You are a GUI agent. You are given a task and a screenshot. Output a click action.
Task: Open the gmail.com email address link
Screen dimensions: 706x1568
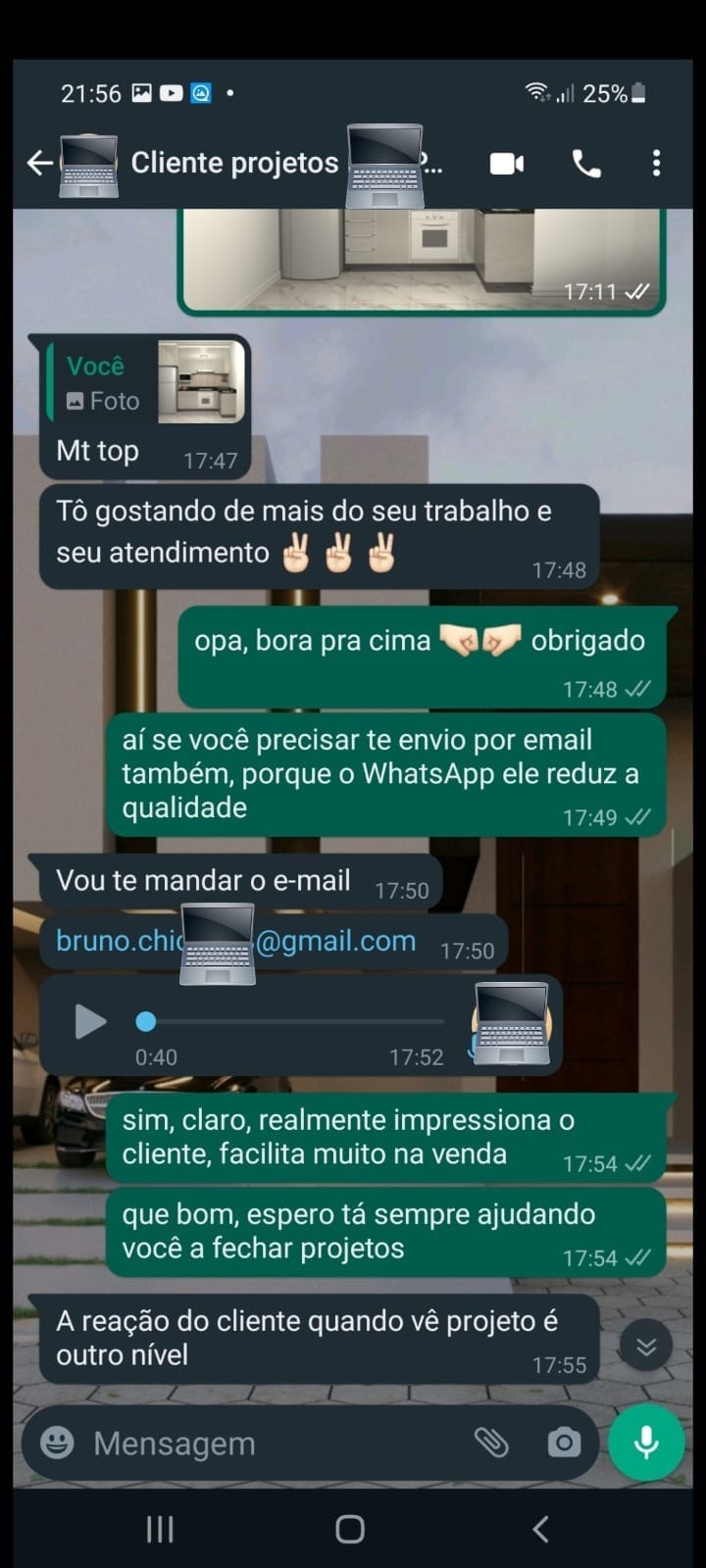[x=235, y=941]
